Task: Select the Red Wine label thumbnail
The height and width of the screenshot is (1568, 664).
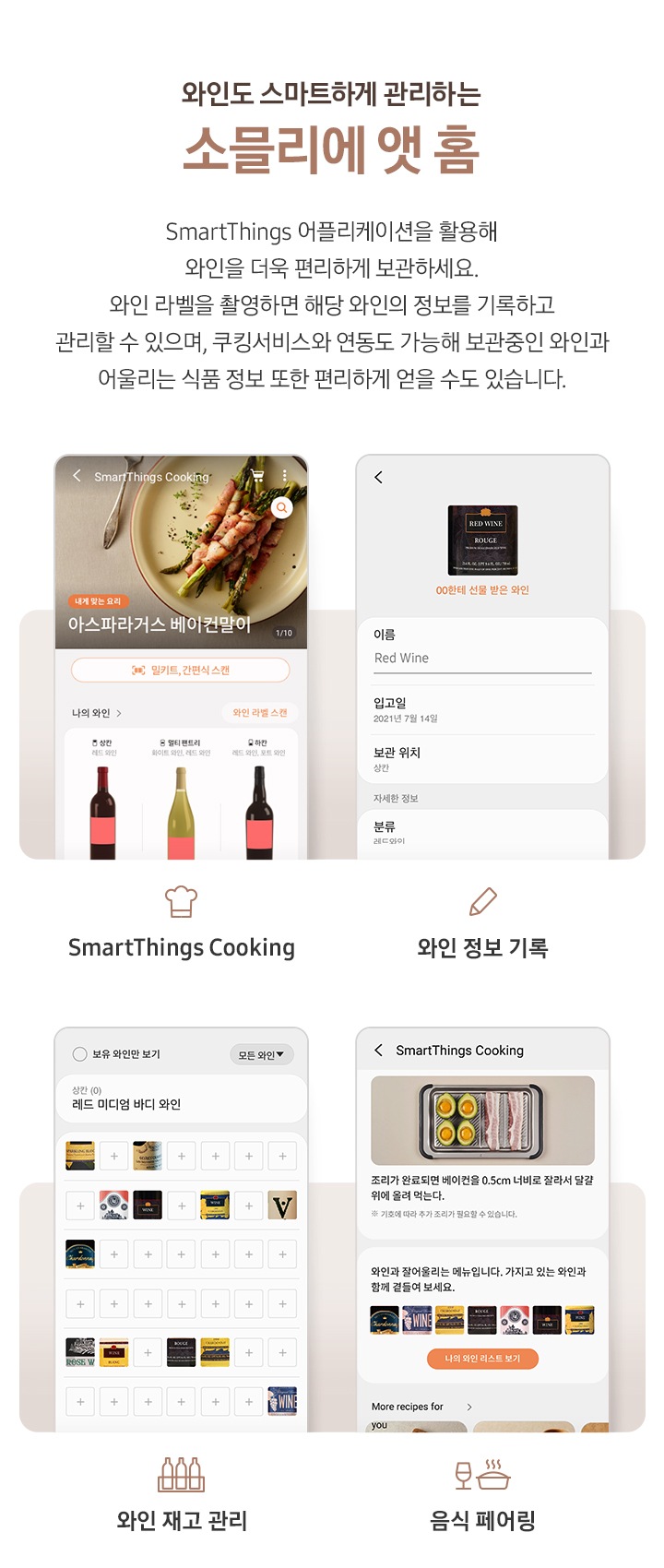Action: coord(483,540)
